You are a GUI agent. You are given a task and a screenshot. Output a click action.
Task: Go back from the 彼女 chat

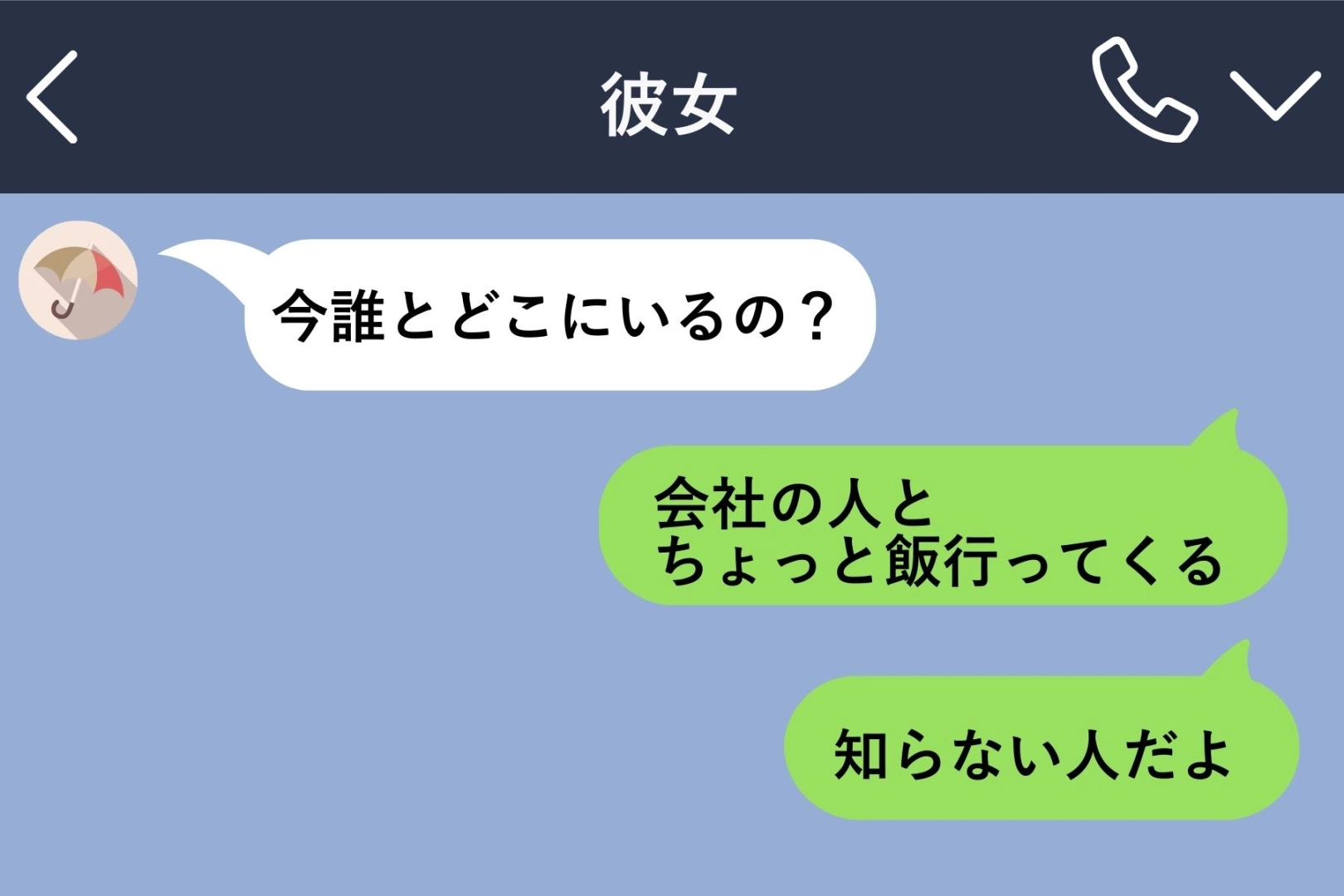tap(52, 97)
